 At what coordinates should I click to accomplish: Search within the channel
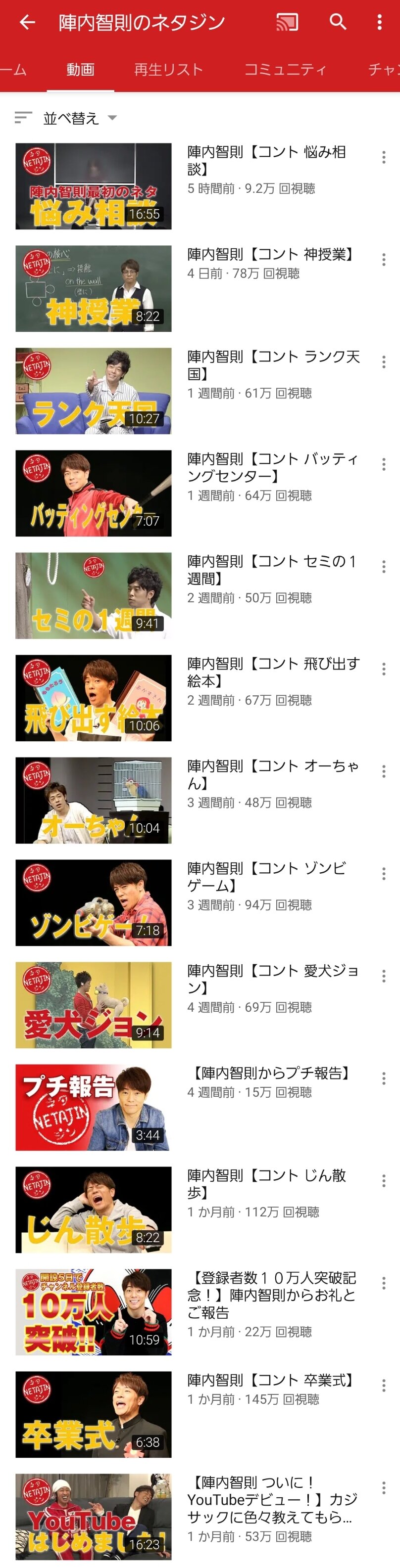[338, 22]
